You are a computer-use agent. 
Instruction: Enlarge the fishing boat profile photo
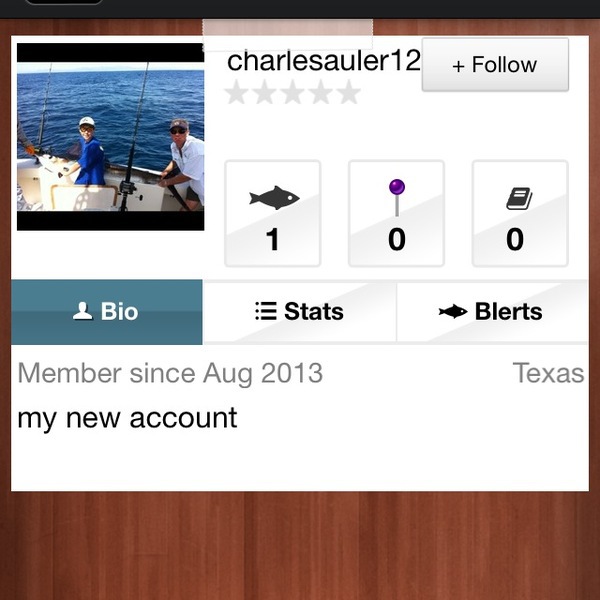pyautogui.click(x=110, y=137)
